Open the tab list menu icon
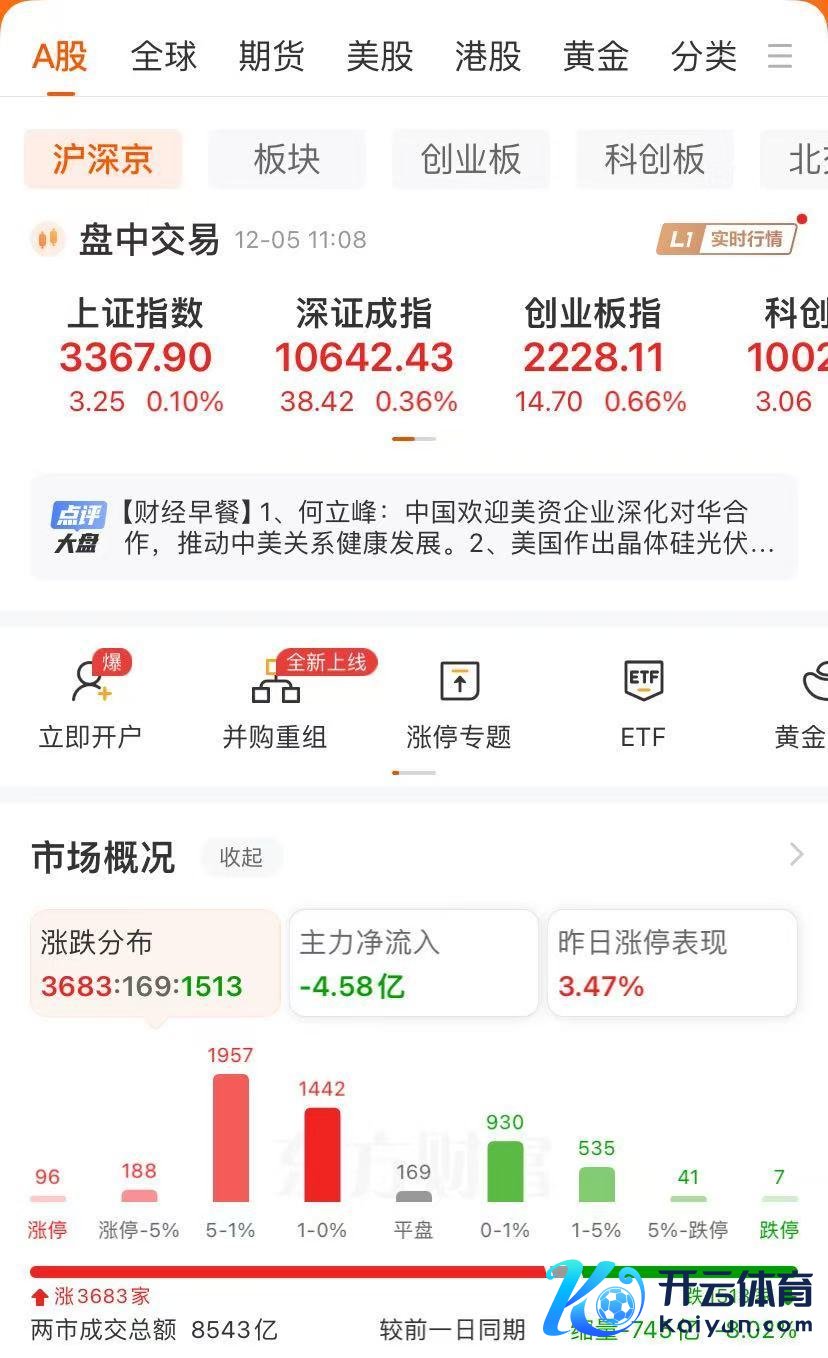The height and width of the screenshot is (1358, 828). pos(780,56)
